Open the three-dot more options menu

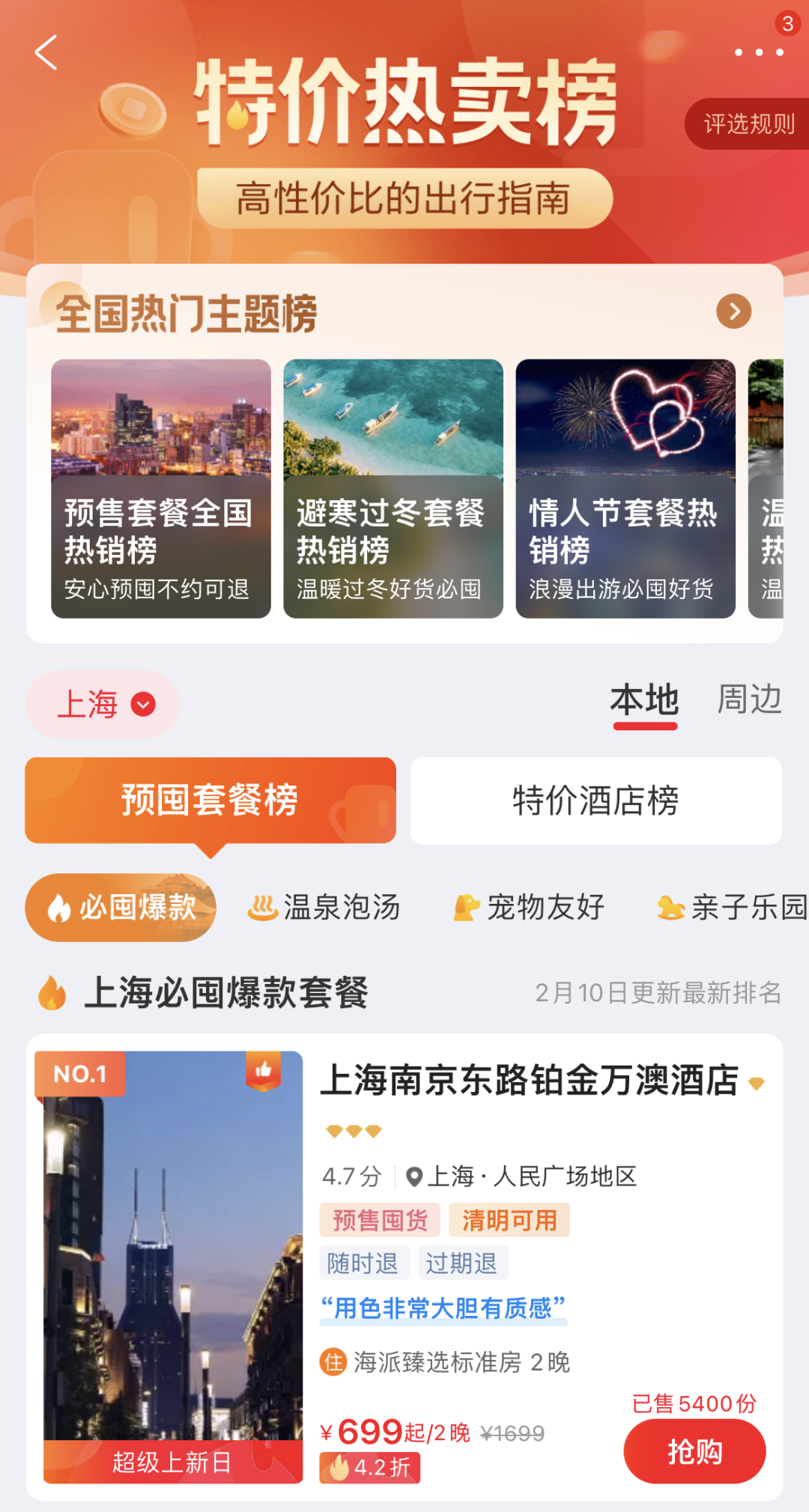[x=757, y=51]
